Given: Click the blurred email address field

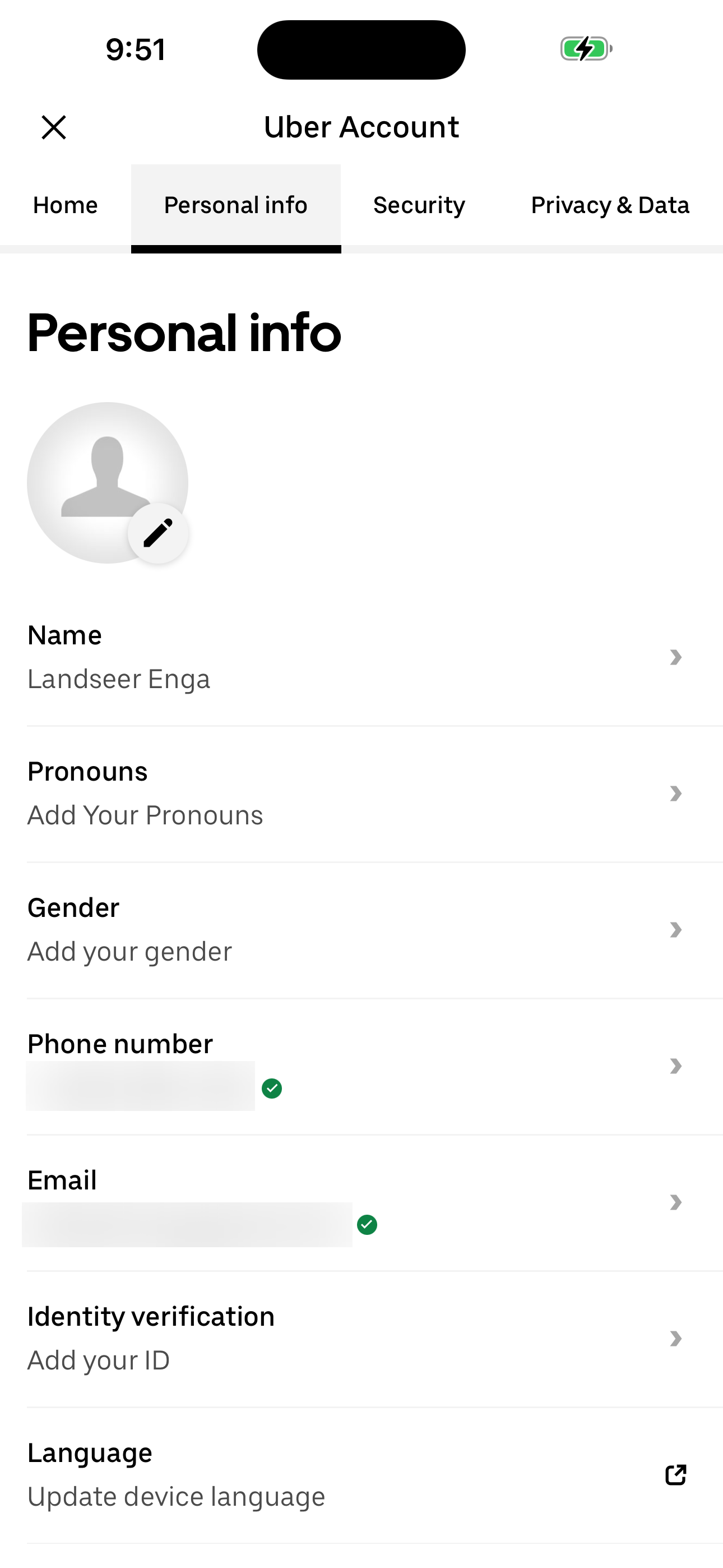Looking at the screenshot, I should click(x=187, y=1225).
